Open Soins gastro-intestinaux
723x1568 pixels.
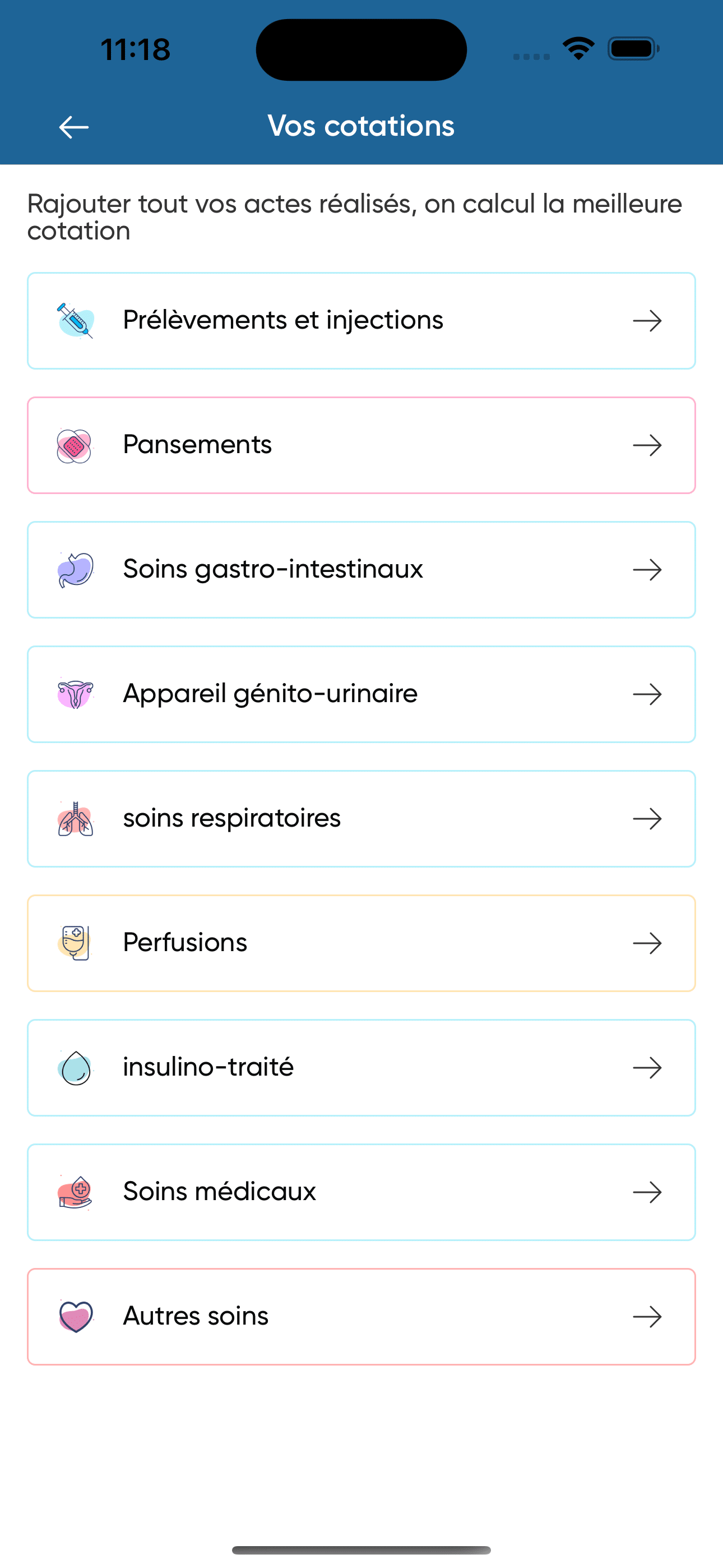pyautogui.click(x=361, y=570)
